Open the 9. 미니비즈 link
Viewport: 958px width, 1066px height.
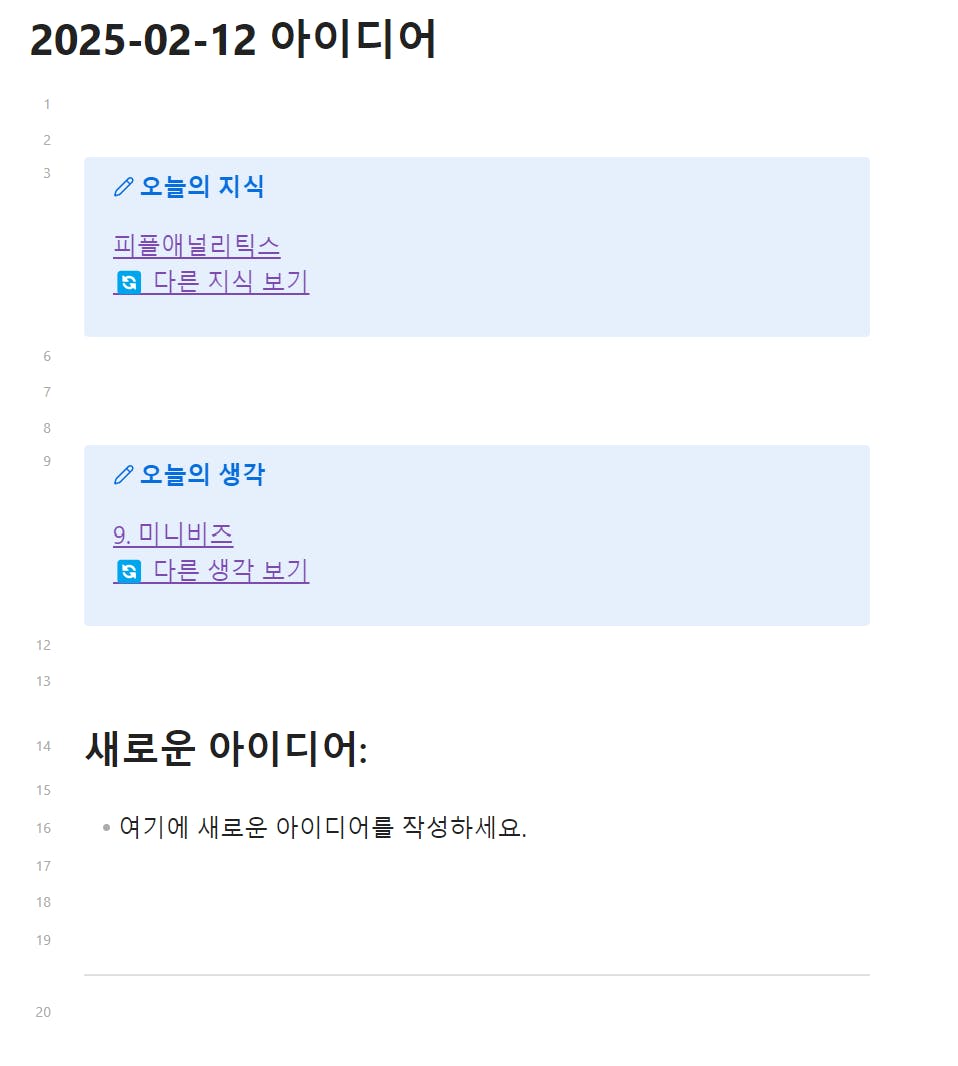click(173, 534)
